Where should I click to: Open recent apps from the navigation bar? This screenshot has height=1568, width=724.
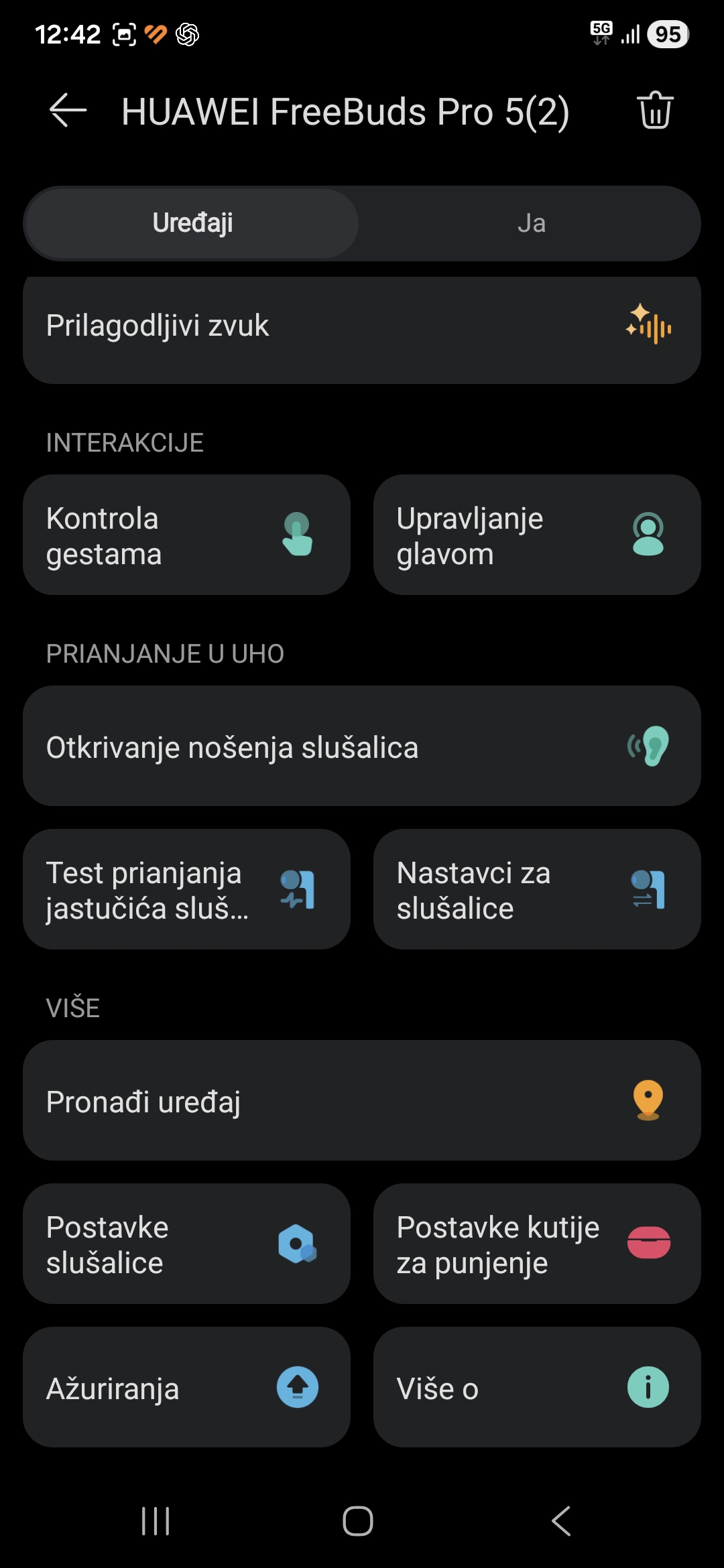pyautogui.click(x=156, y=1521)
